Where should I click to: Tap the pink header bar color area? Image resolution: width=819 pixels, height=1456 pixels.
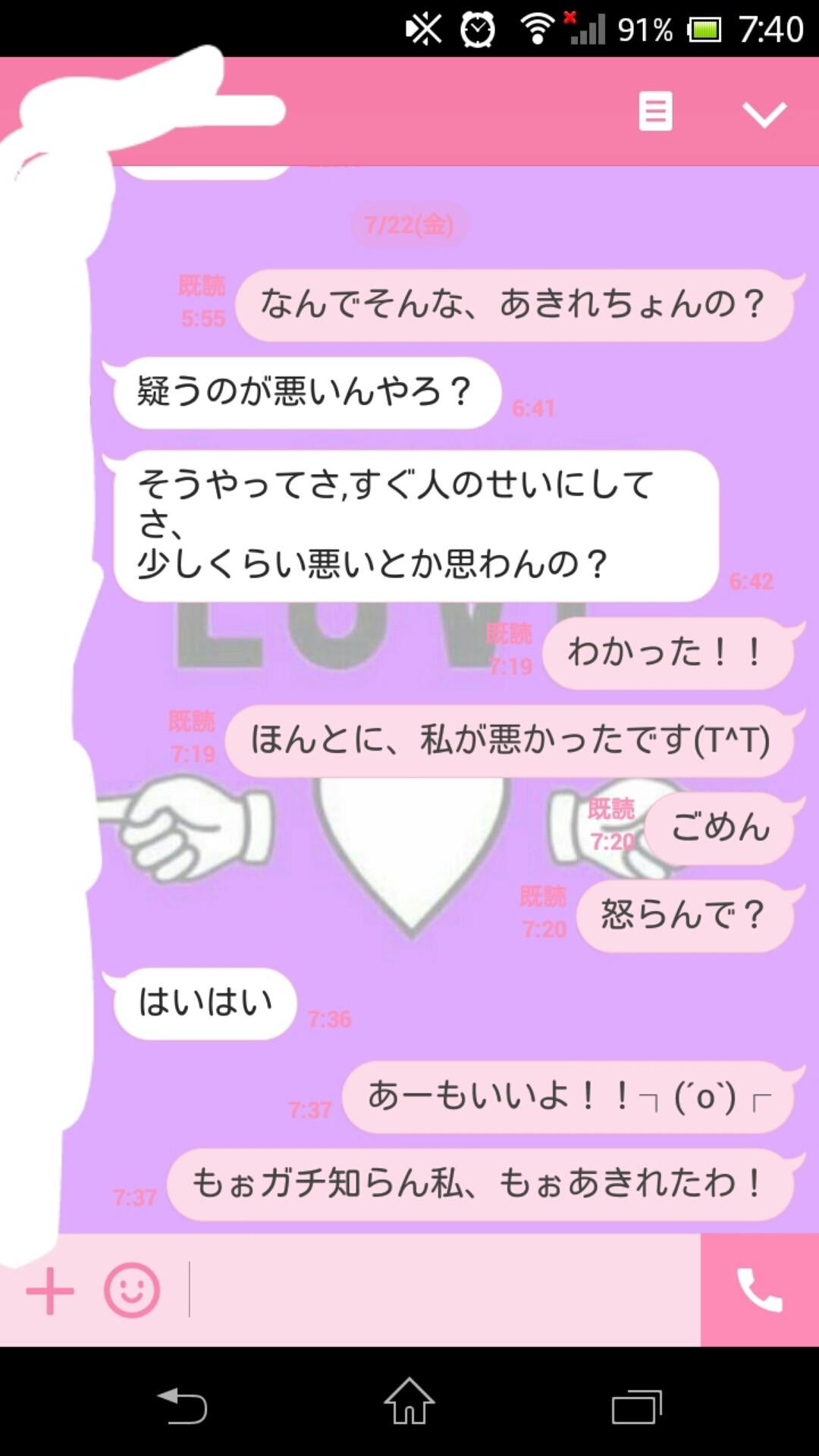[455, 112]
